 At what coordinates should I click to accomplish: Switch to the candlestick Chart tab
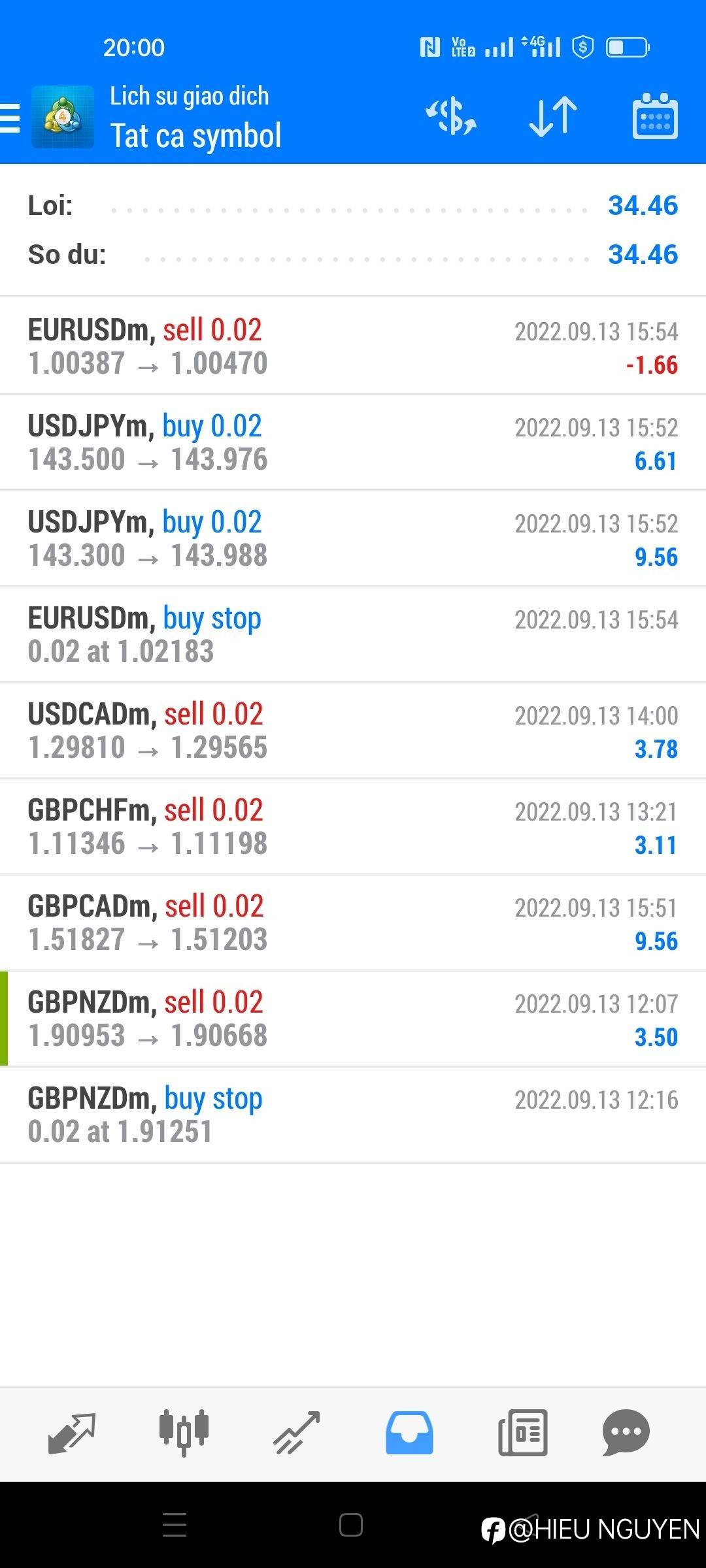coord(184,1432)
